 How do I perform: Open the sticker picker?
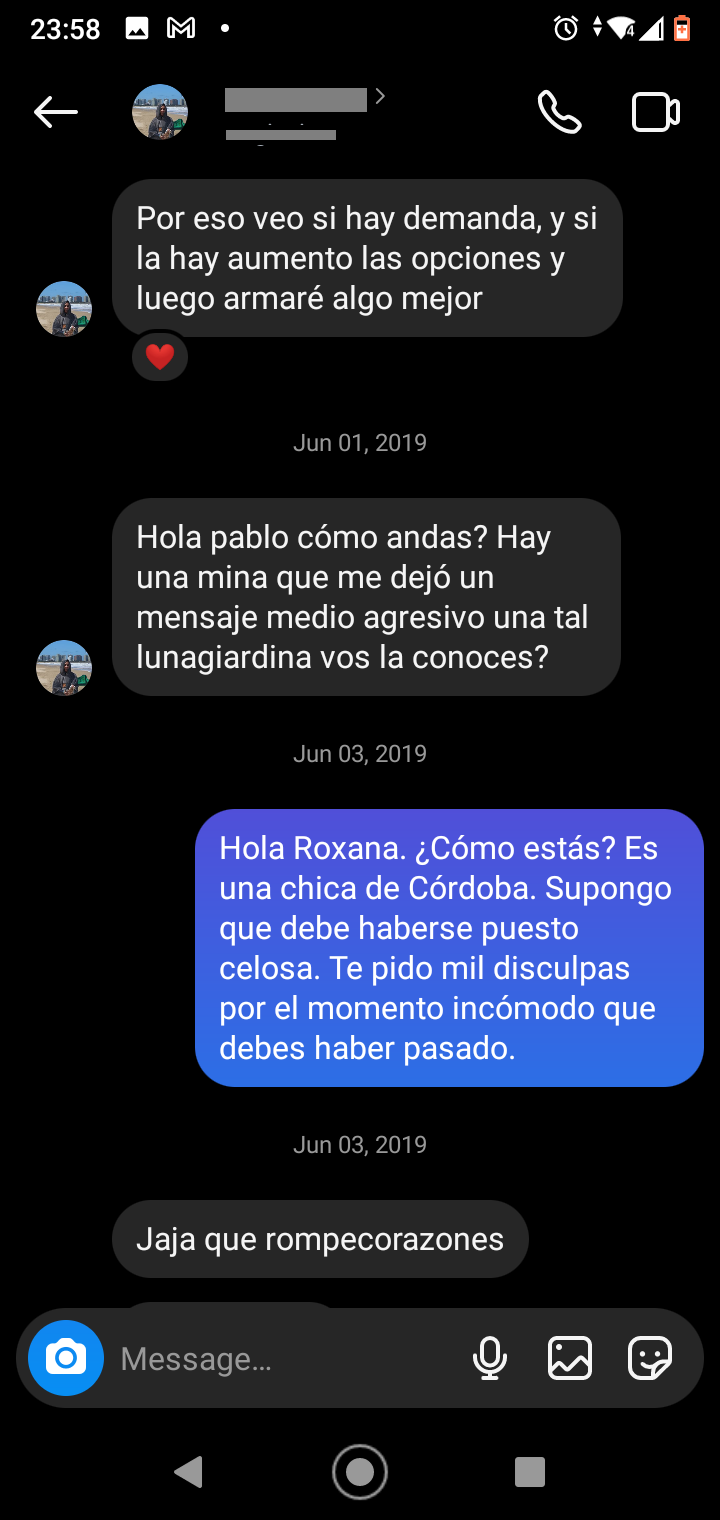(650, 1358)
